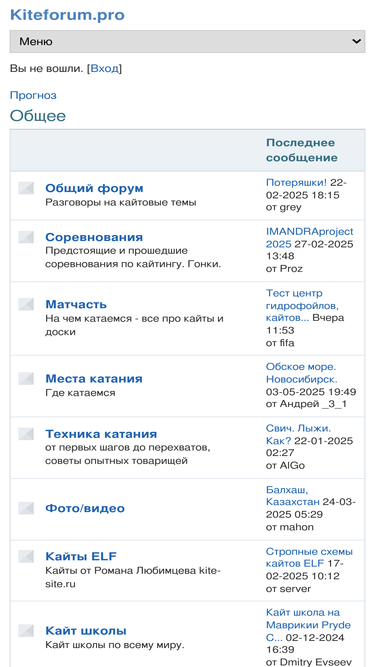Open the Обское море. Новосибирск. topic
This screenshot has width=375, height=667.
click(x=302, y=373)
